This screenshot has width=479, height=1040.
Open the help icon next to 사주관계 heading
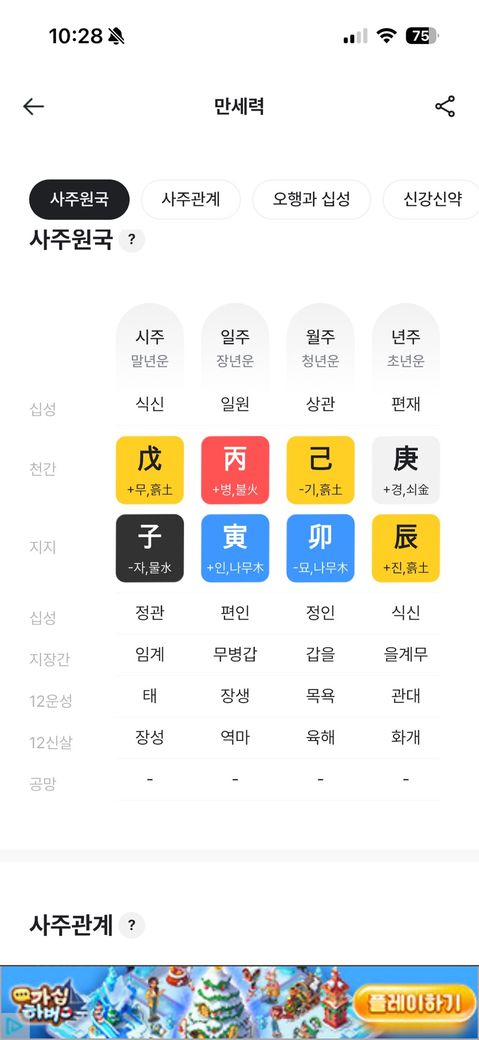131,925
